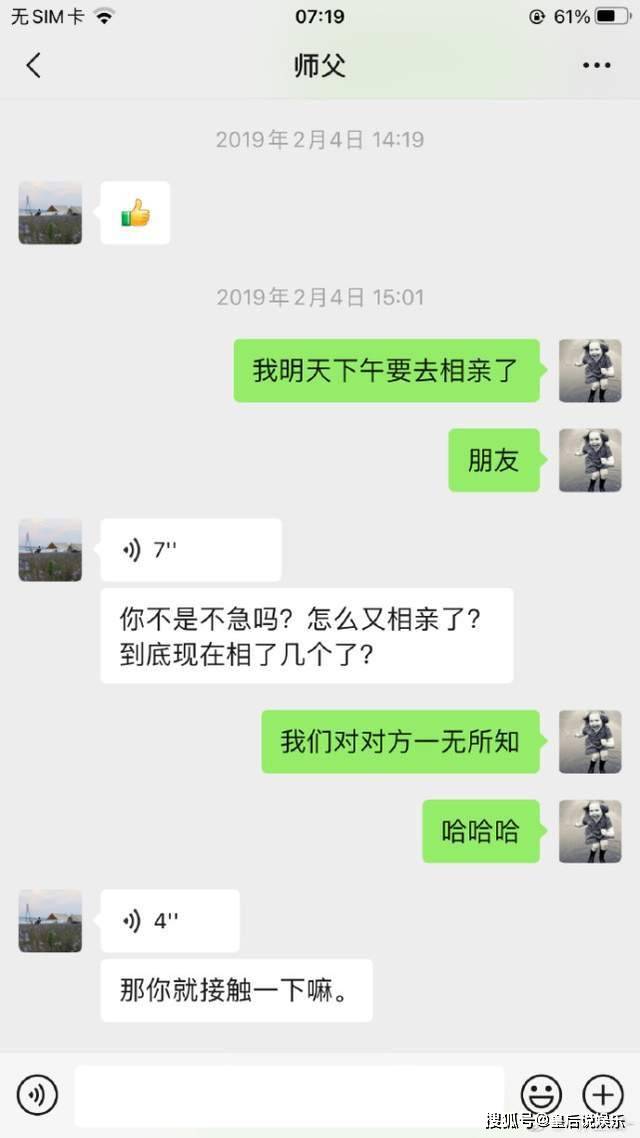Play the 4-second voice message
This screenshot has width=640, height=1138.
170,921
